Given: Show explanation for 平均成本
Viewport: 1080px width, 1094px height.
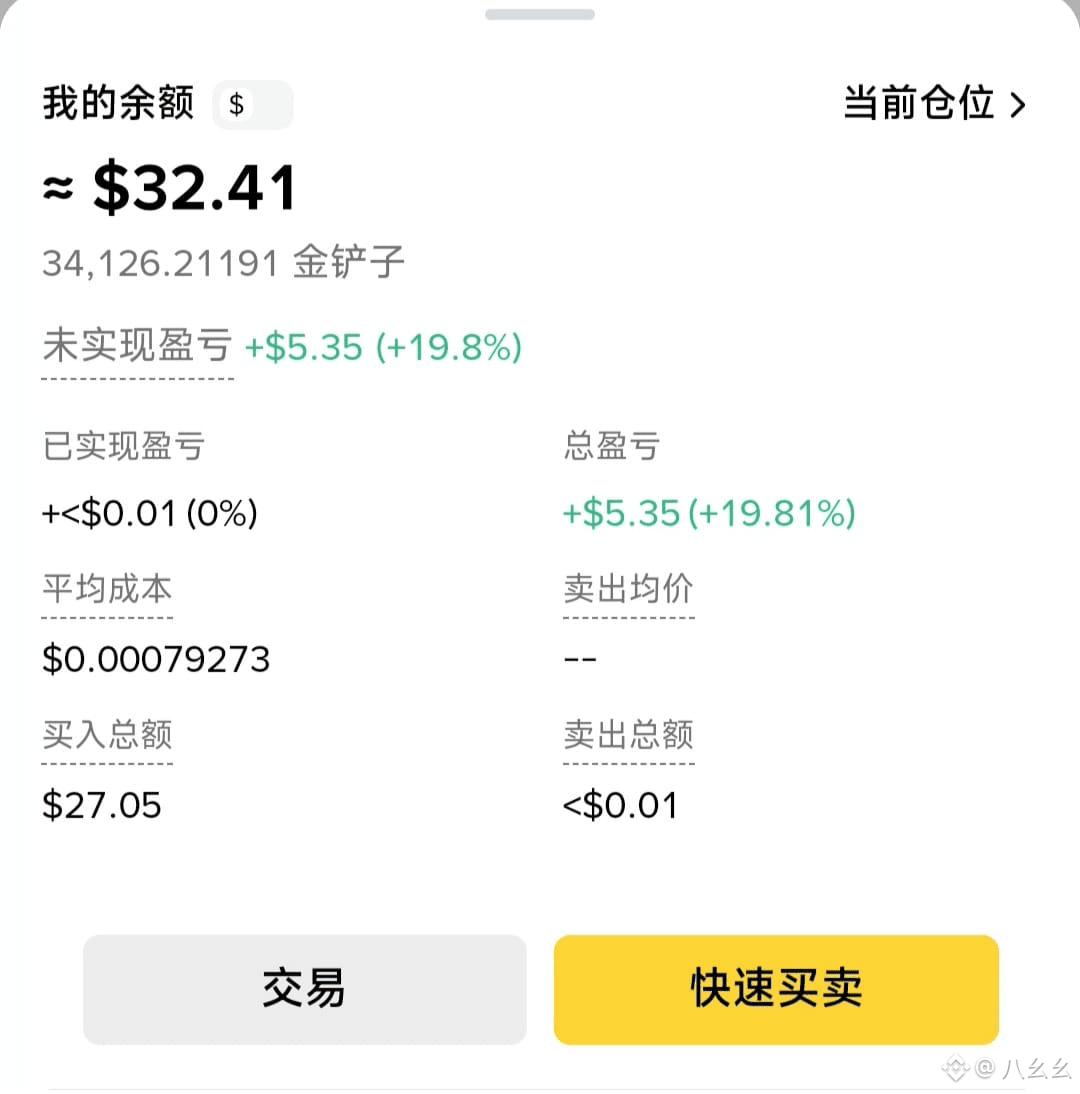Looking at the screenshot, I should [x=107, y=589].
